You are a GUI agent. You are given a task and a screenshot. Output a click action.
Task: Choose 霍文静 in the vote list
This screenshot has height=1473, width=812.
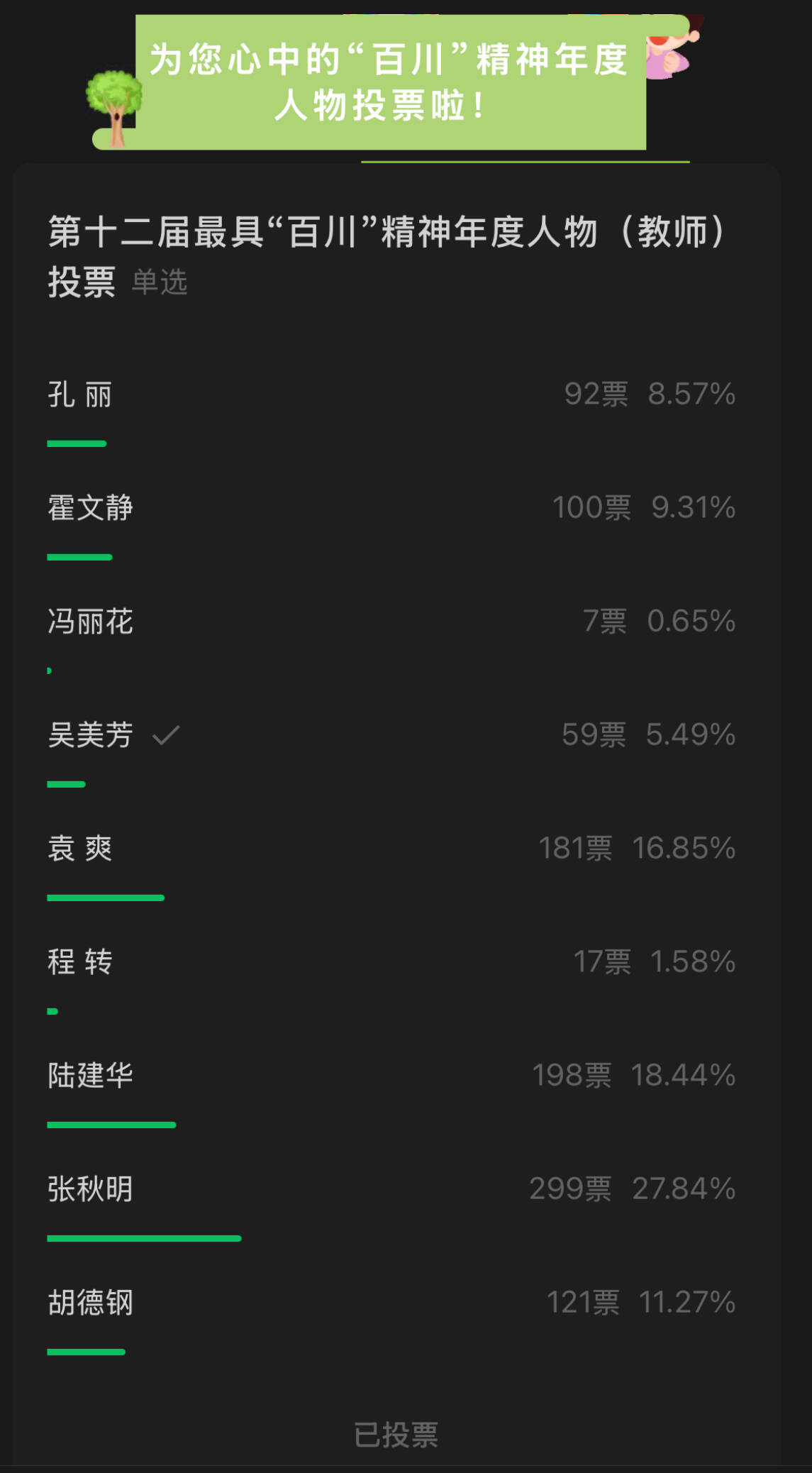click(x=391, y=525)
